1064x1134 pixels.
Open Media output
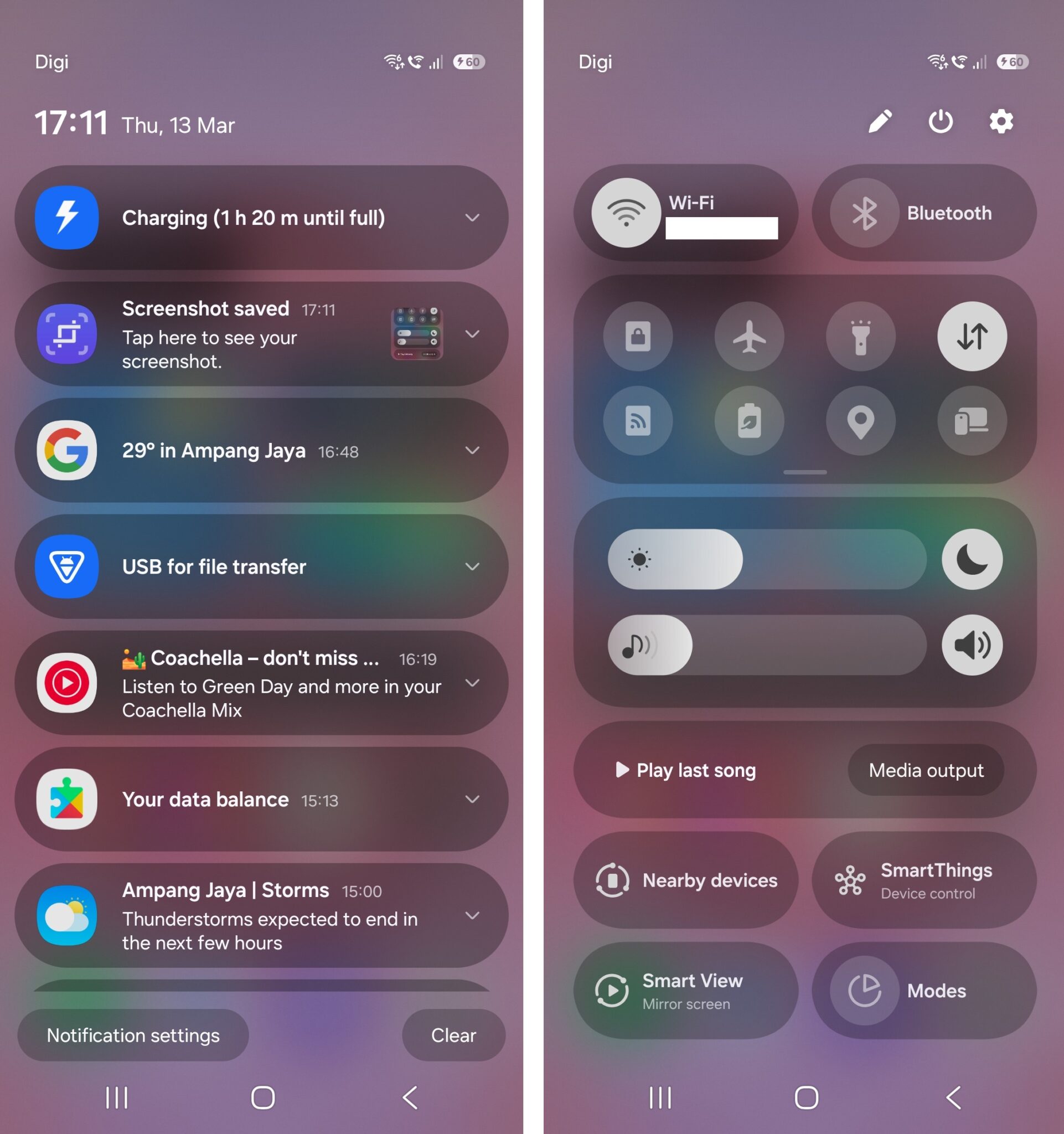point(926,770)
